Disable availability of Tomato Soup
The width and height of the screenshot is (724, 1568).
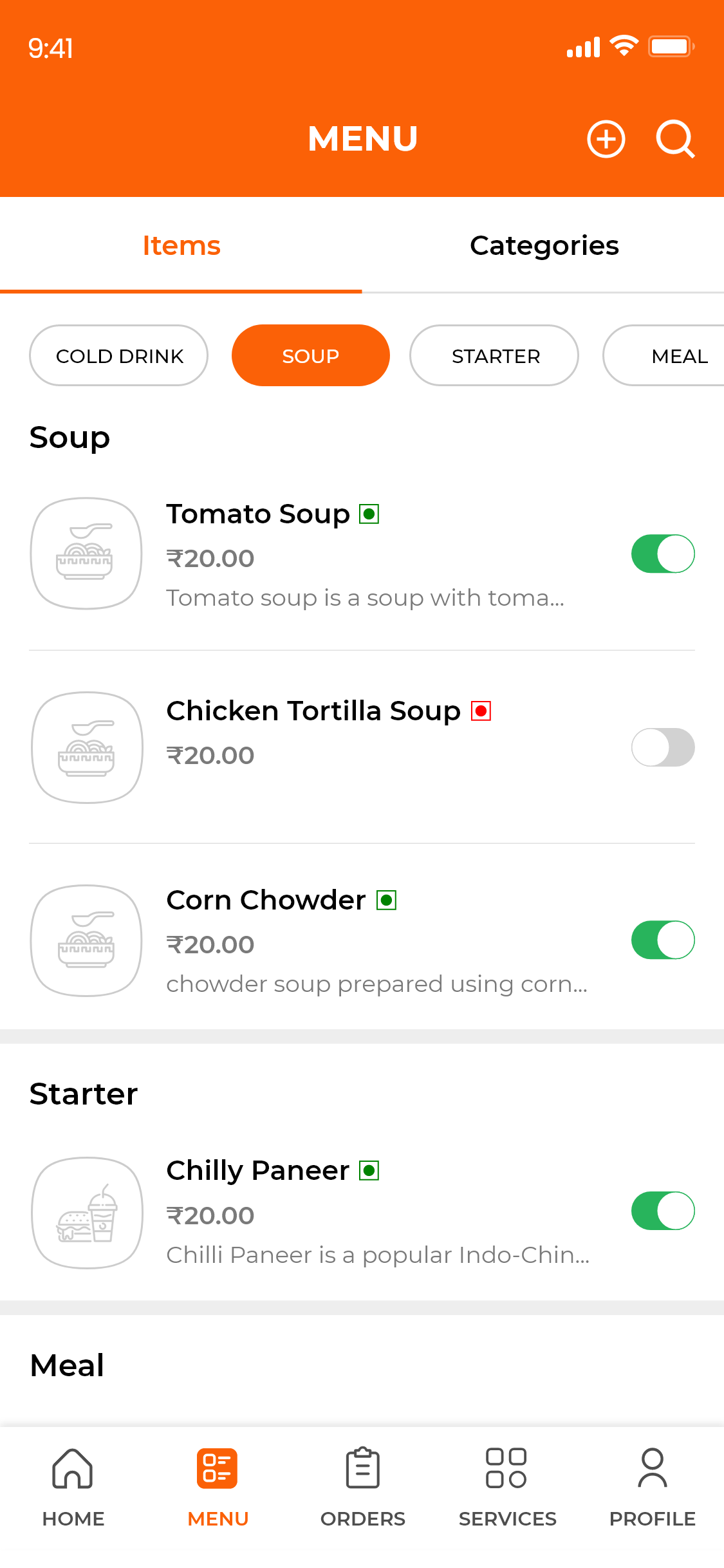click(663, 553)
